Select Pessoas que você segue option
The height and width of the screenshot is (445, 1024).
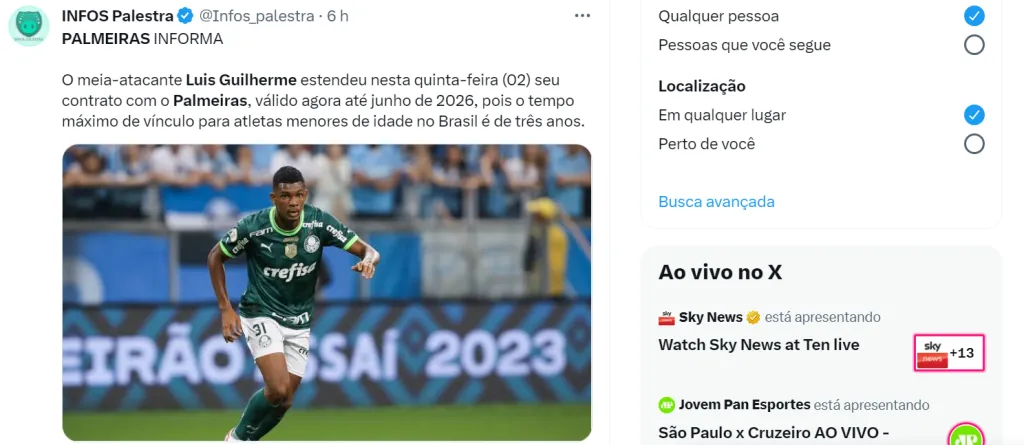[974, 45]
